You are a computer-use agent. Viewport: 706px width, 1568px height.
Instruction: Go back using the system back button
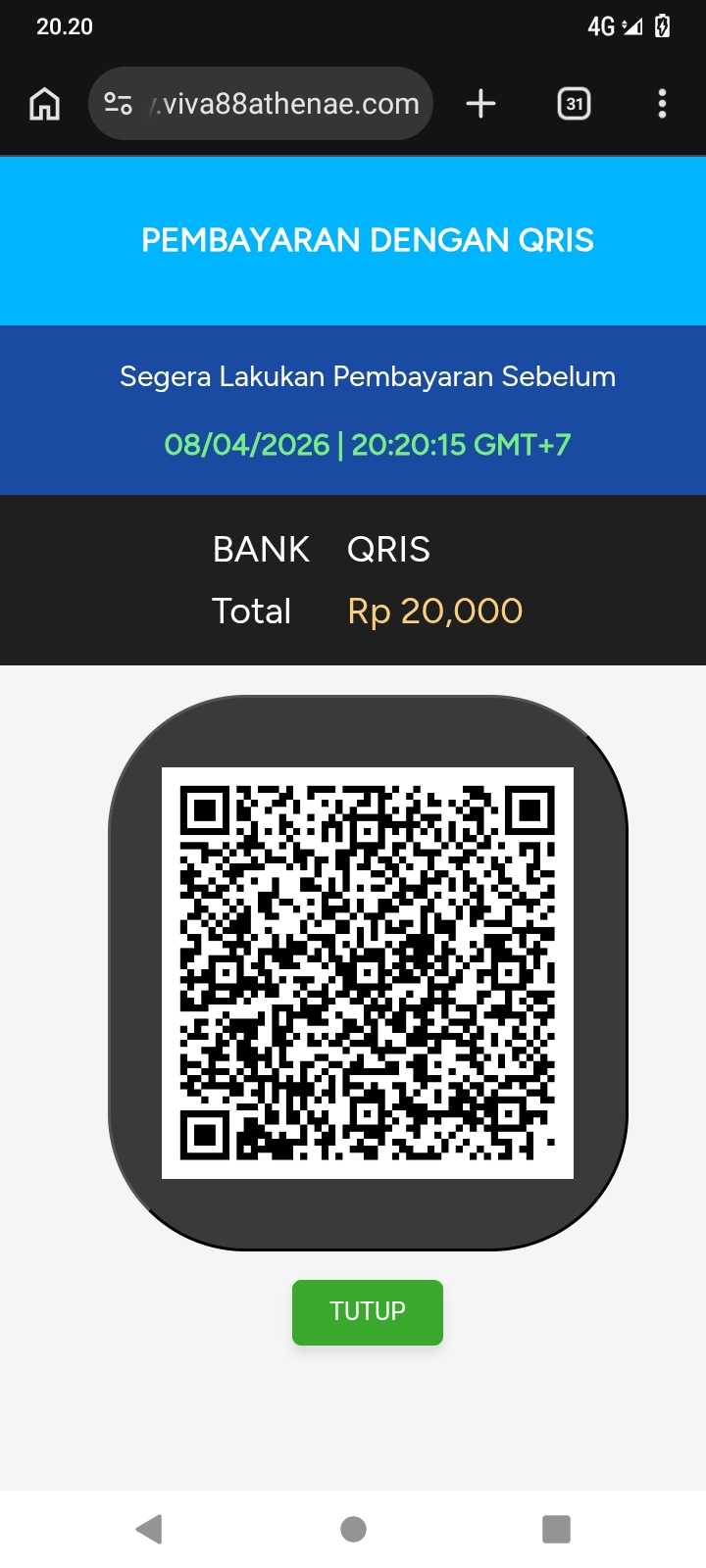click(x=149, y=1529)
